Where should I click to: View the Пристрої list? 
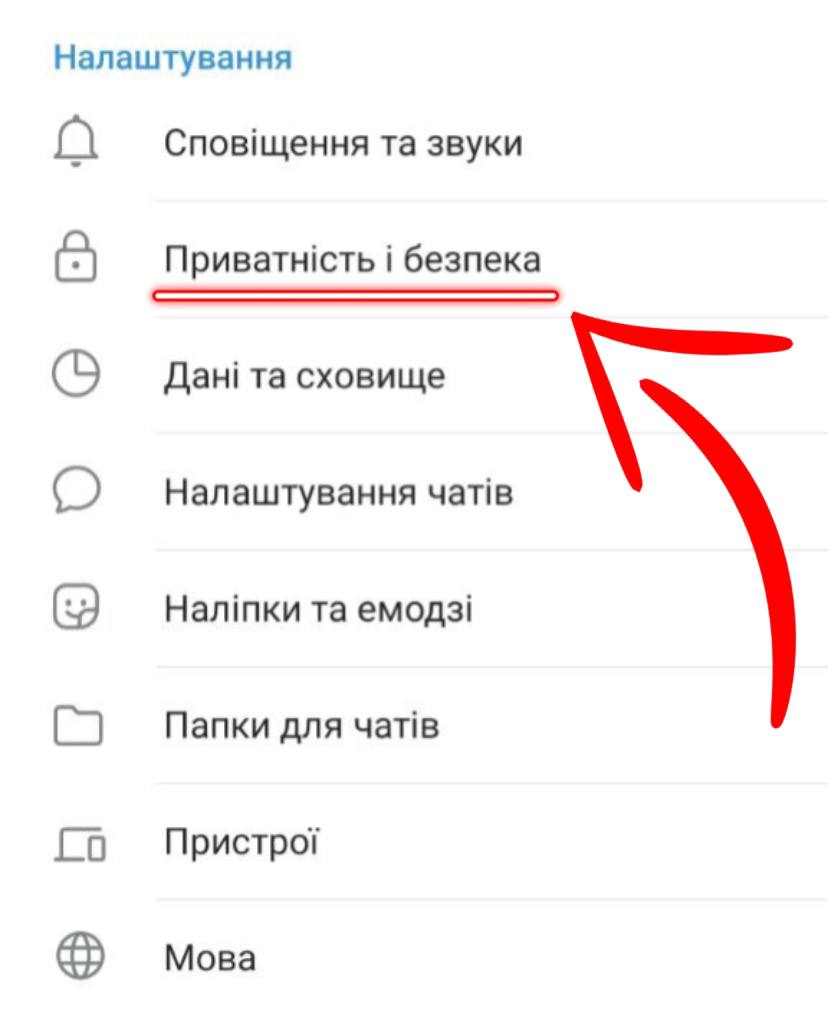pos(241,842)
